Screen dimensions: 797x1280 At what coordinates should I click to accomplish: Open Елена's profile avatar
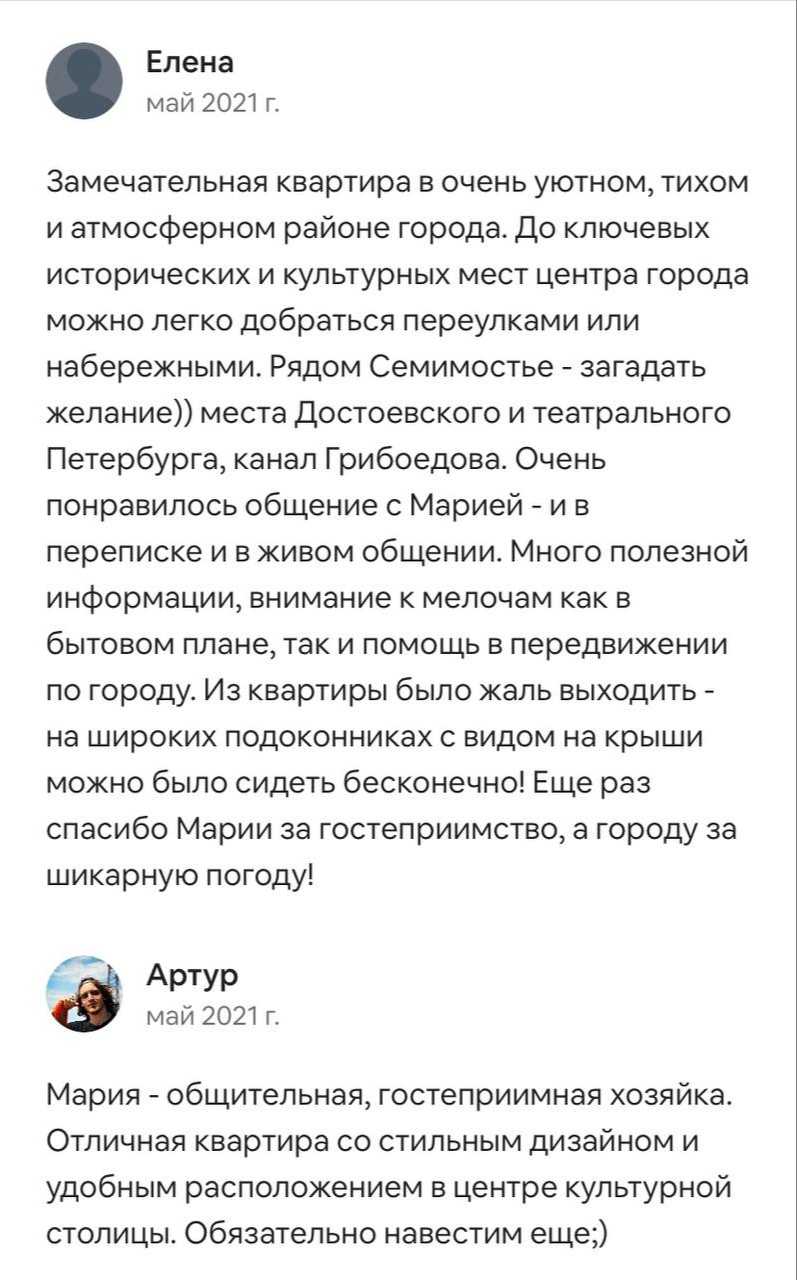85,81
